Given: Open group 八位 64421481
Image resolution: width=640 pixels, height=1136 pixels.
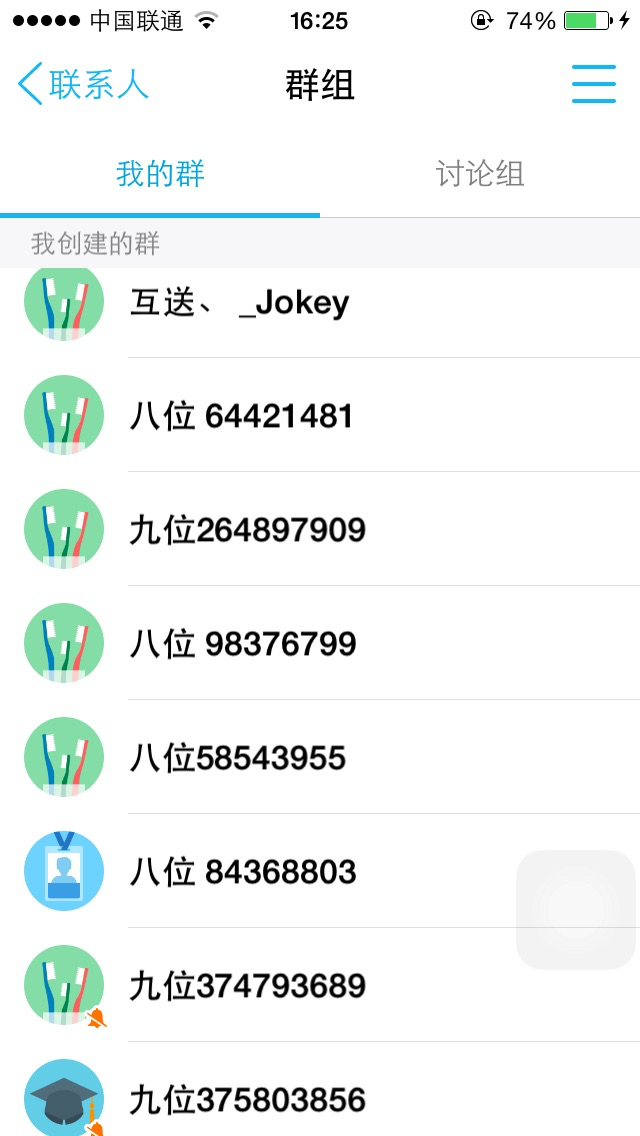Looking at the screenshot, I should (x=320, y=415).
